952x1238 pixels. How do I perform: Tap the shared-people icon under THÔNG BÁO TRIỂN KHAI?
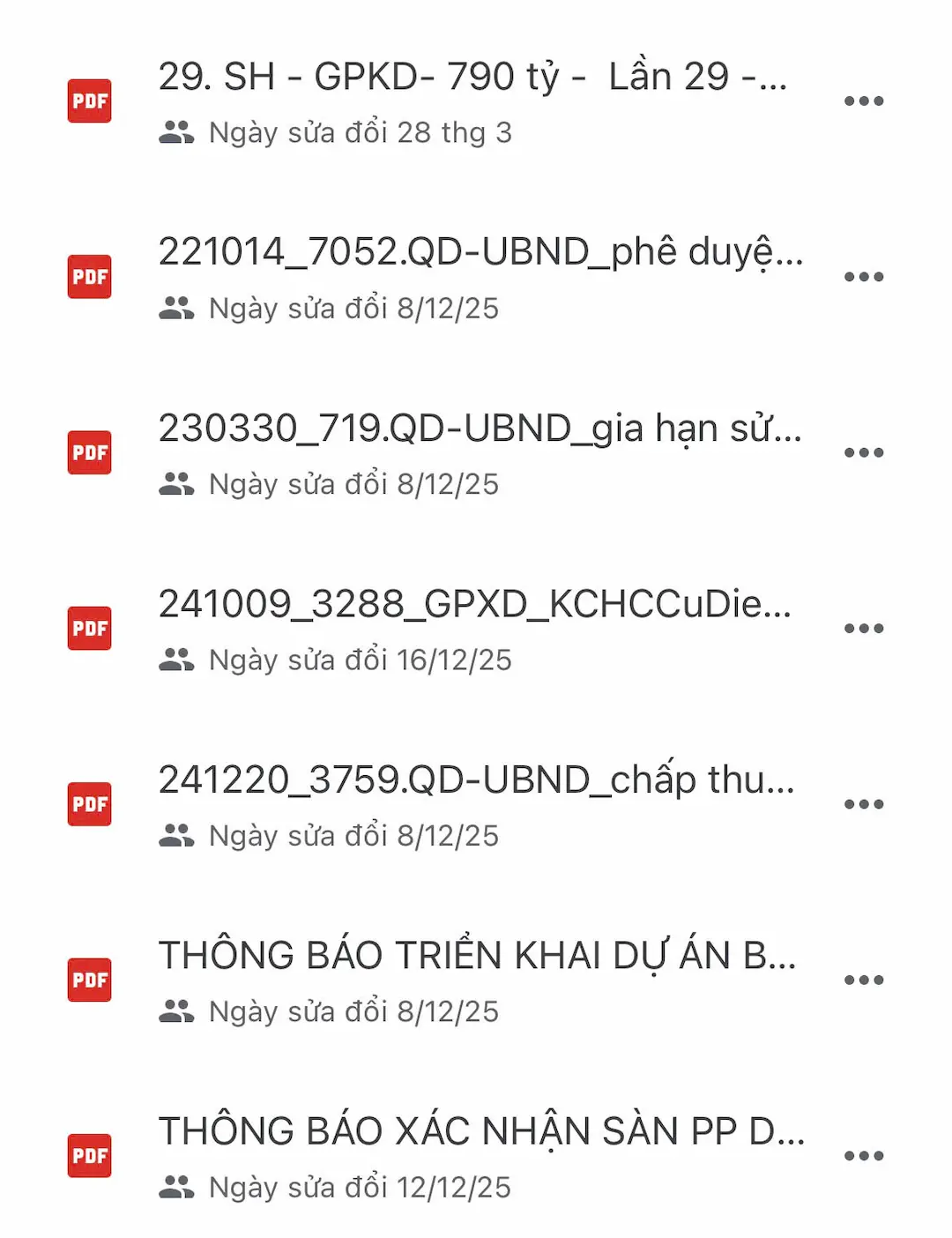[x=177, y=1011]
